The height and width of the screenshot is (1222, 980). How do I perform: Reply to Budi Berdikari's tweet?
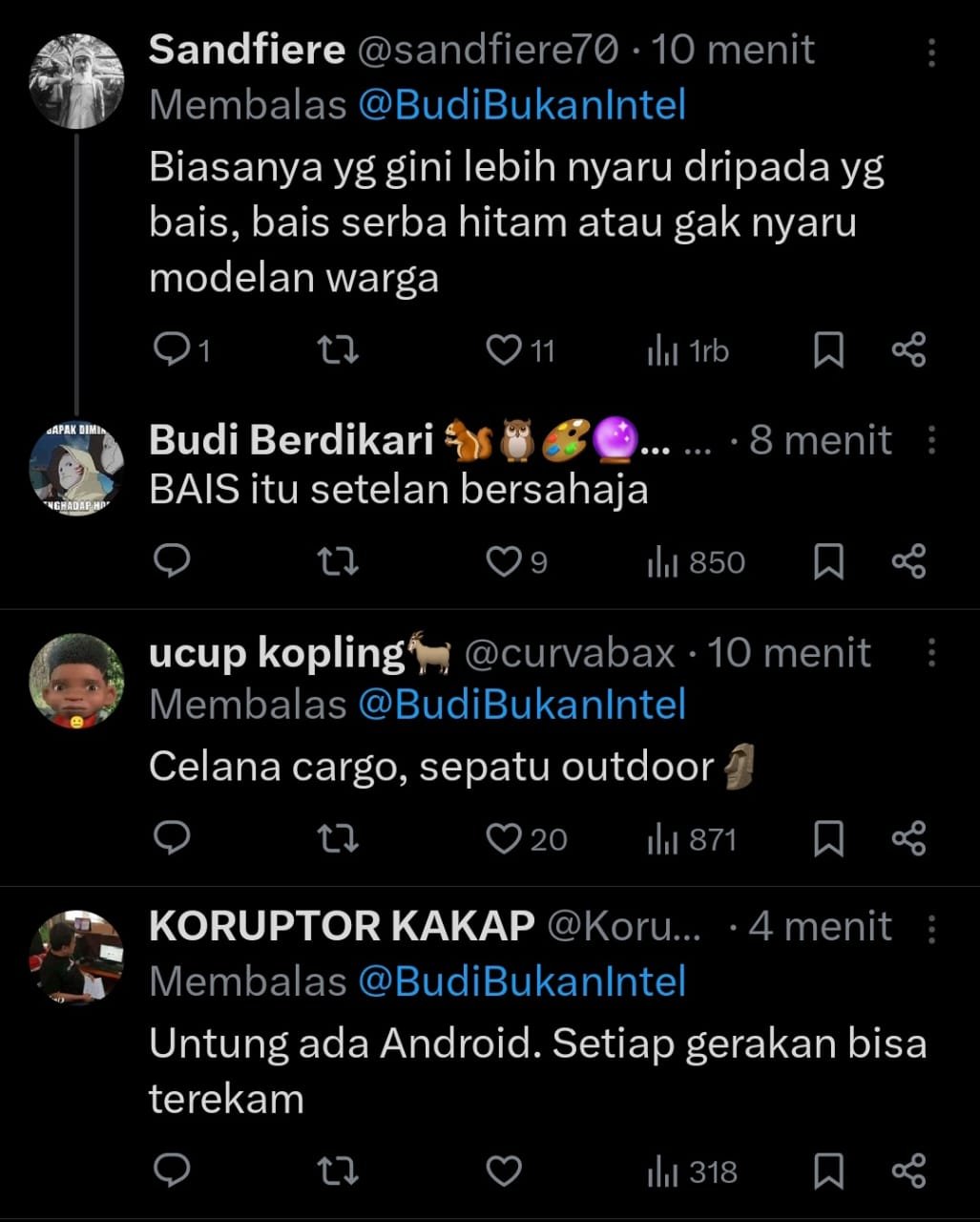[172, 561]
